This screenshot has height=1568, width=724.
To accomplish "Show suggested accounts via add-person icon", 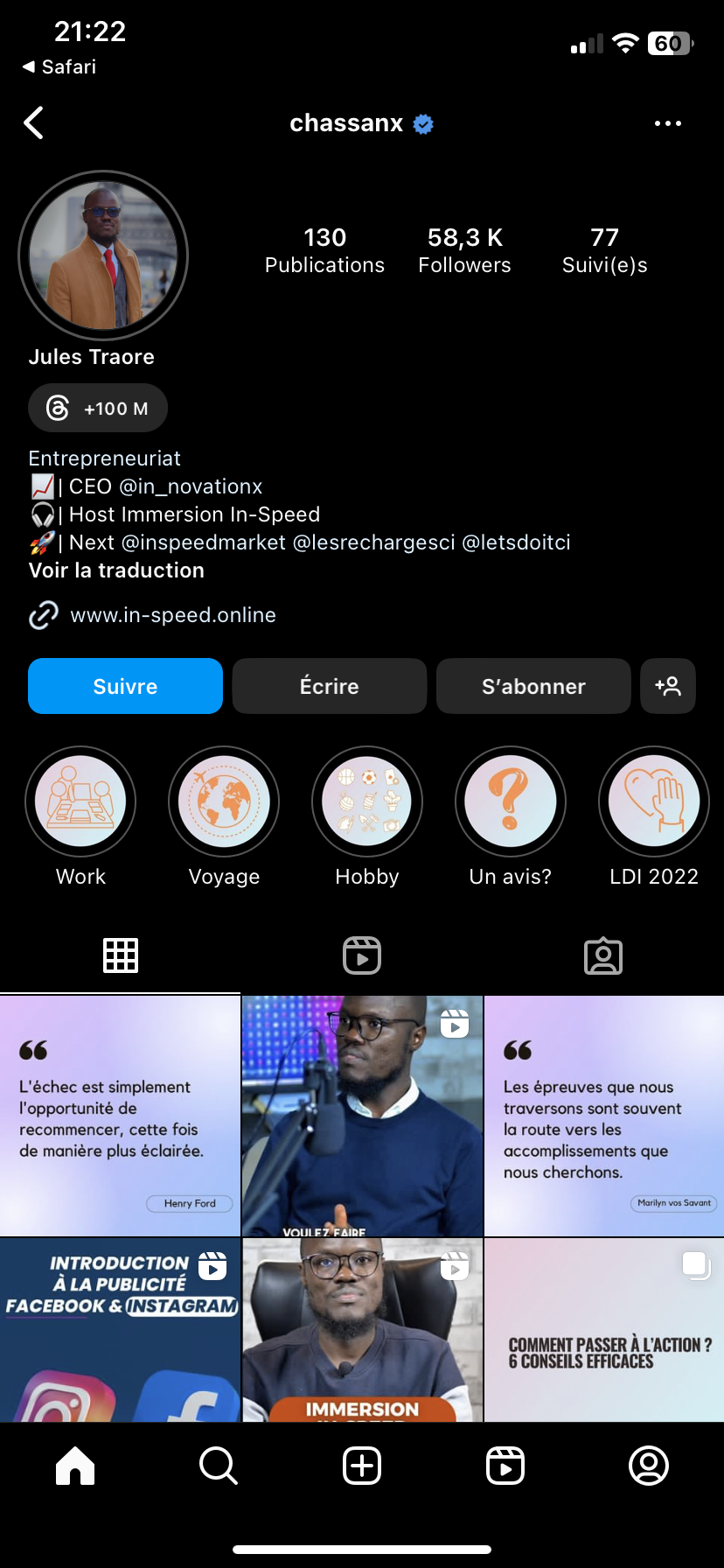I will (668, 686).
